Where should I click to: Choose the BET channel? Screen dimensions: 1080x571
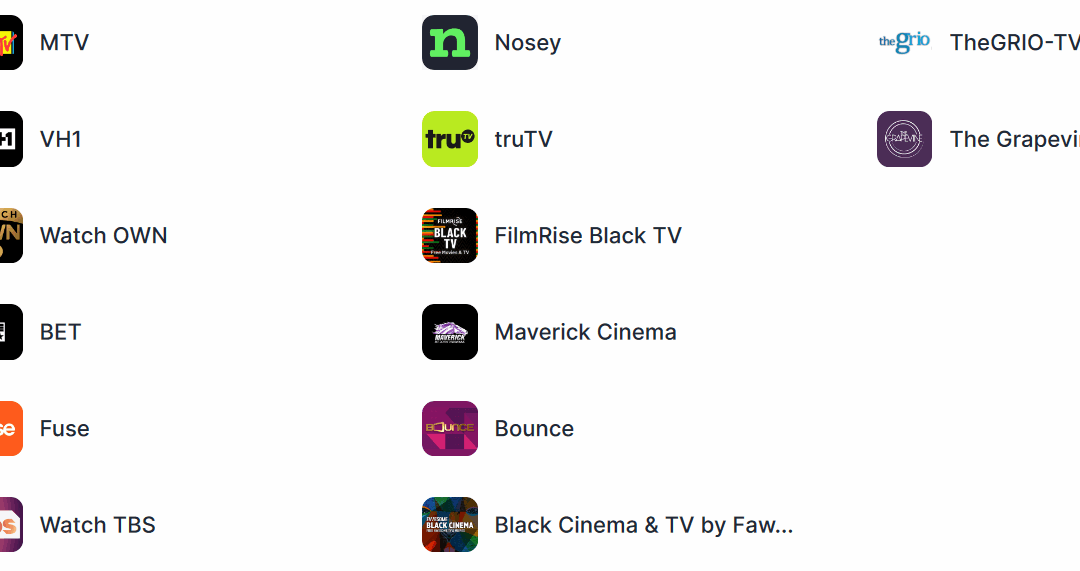(x=60, y=332)
